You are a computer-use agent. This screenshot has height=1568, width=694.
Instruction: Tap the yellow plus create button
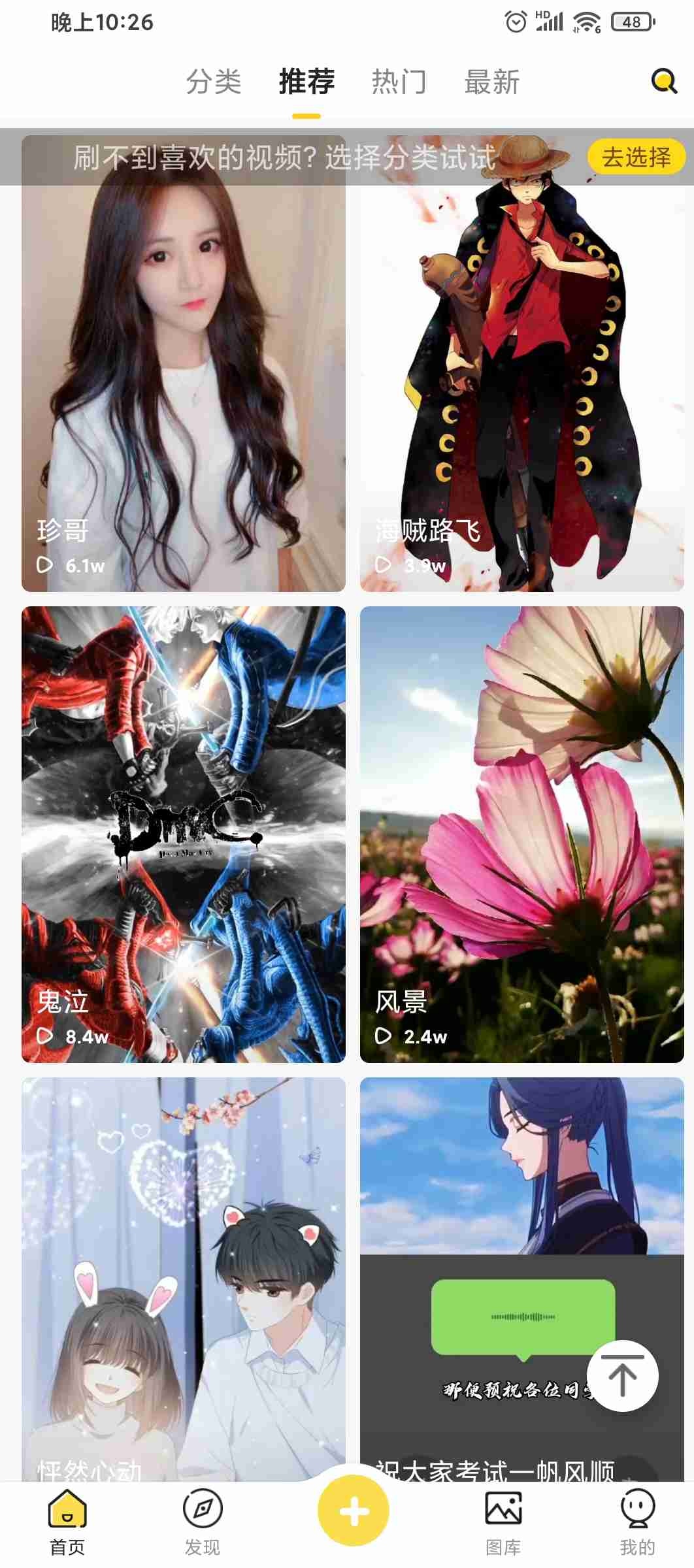click(354, 1511)
